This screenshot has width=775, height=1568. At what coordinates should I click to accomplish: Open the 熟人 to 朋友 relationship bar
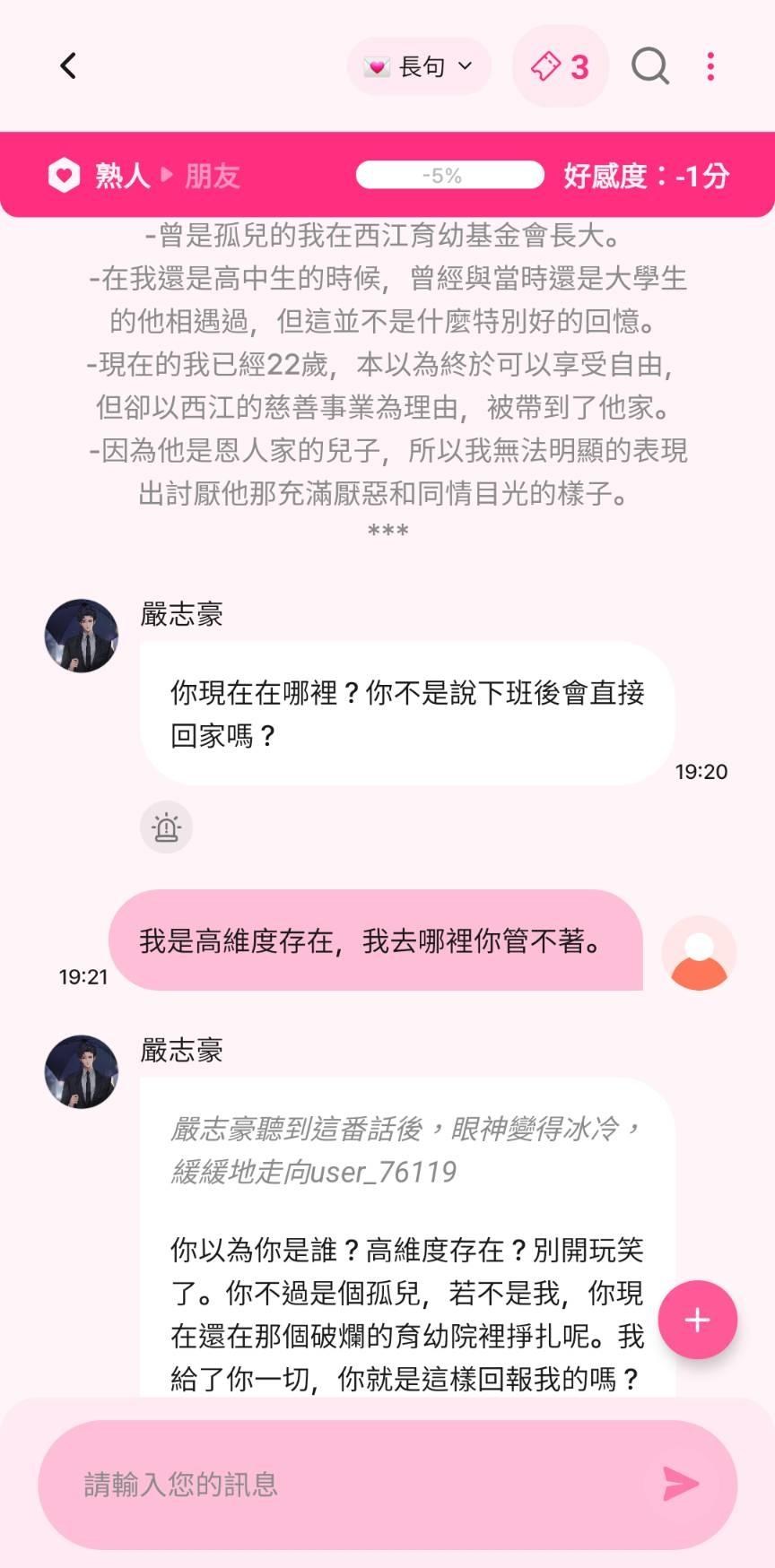[x=387, y=175]
